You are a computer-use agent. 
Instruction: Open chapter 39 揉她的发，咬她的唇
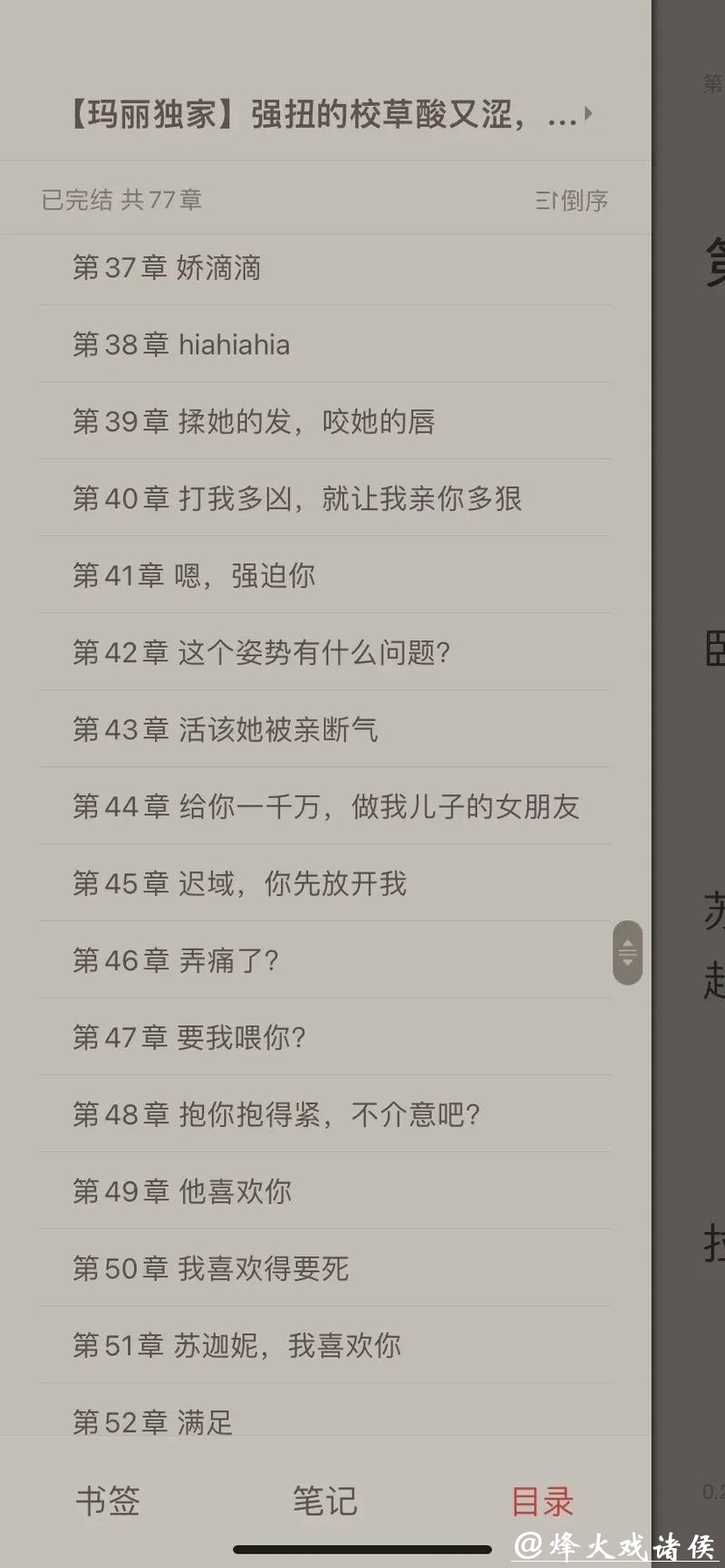click(254, 422)
